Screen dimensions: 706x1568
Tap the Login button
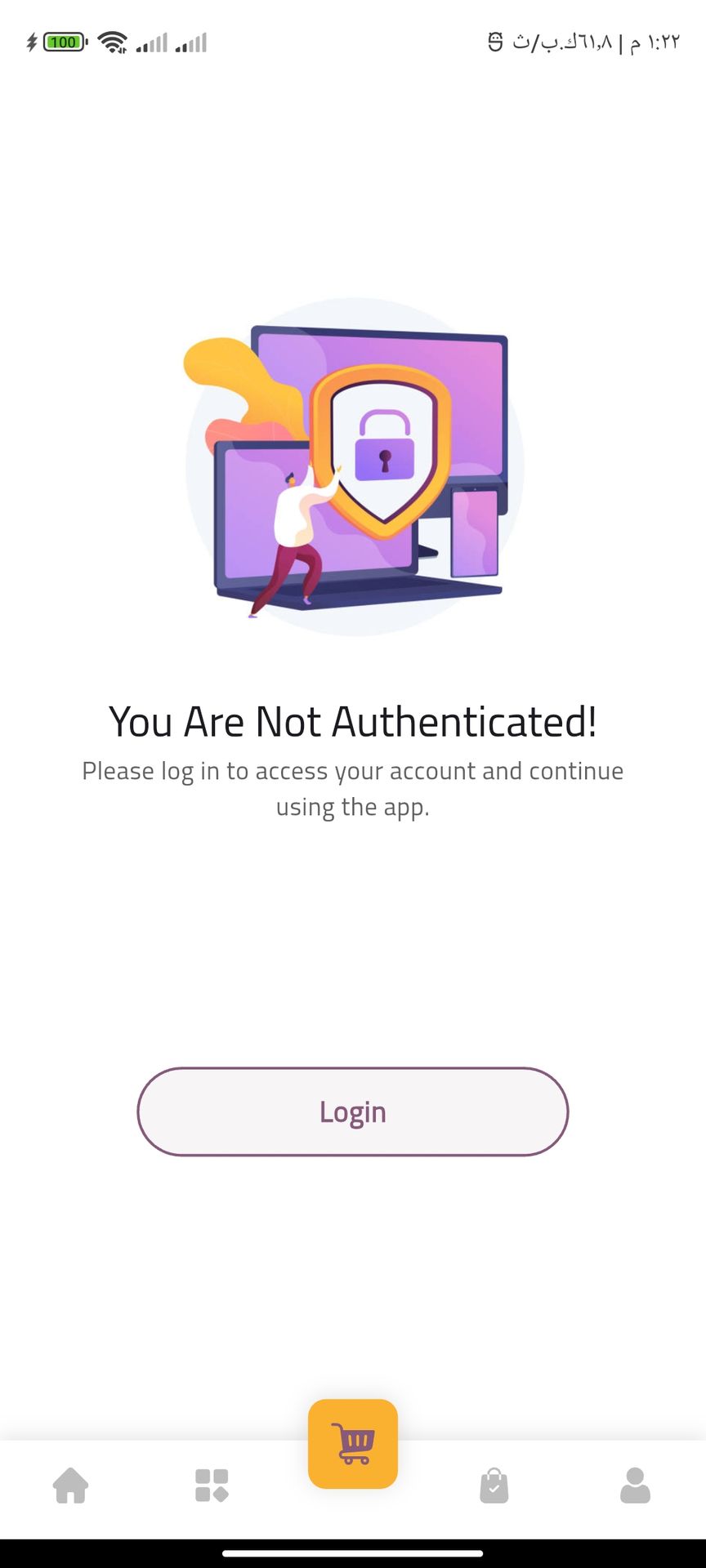352,1111
